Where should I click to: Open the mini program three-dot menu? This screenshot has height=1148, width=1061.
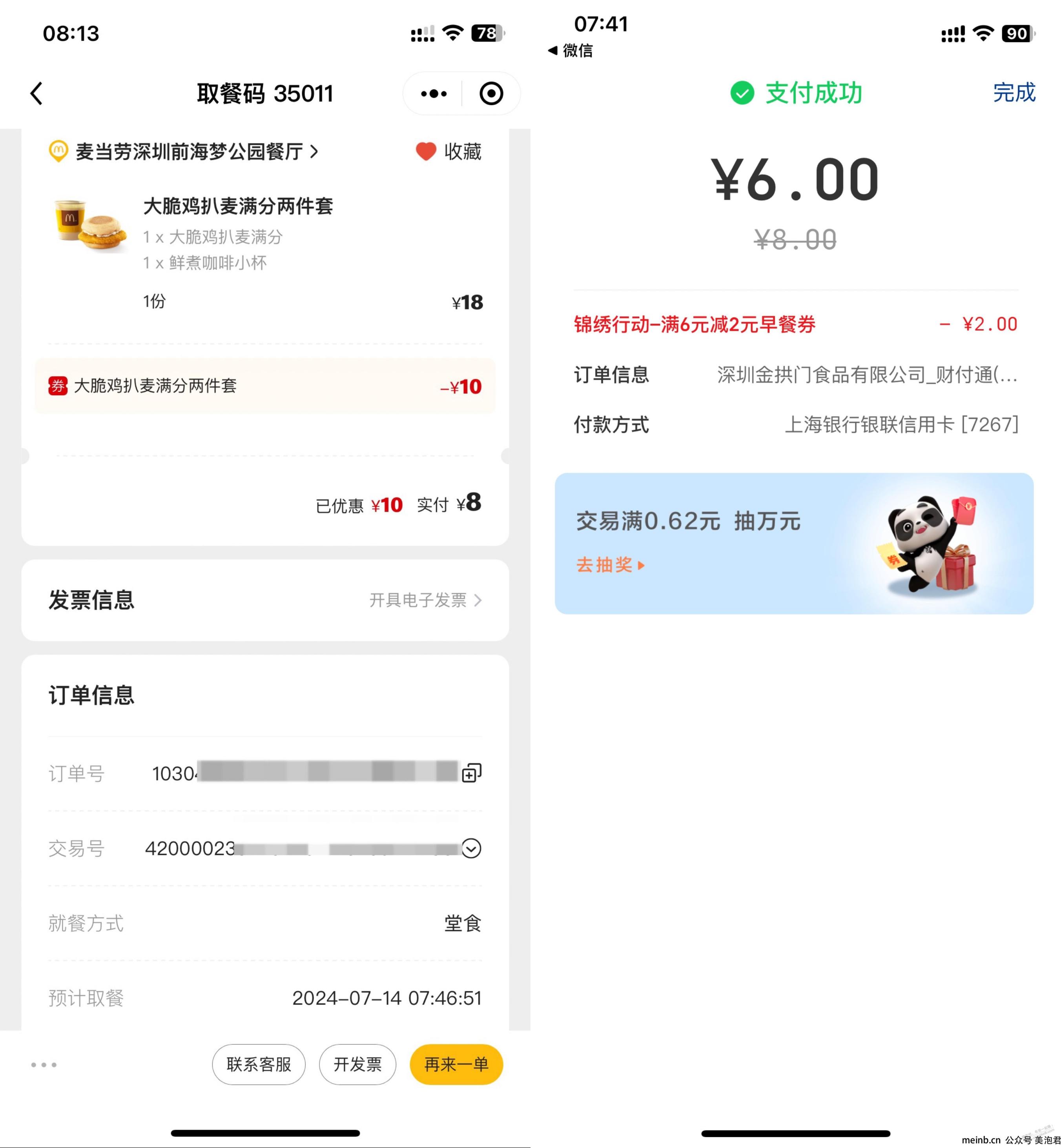pyautogui.click(x=434, y=94)
